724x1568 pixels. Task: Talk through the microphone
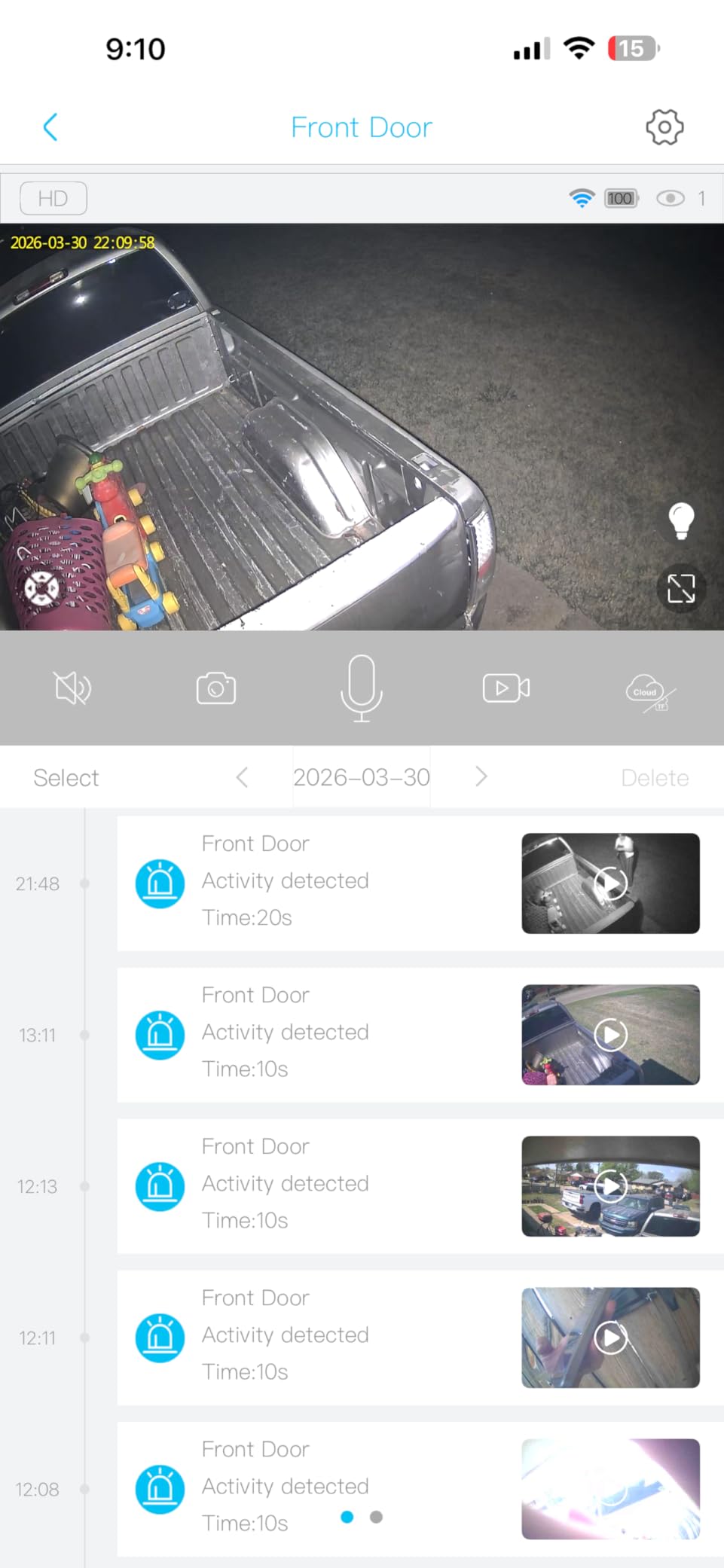click(x=362, y=688)
